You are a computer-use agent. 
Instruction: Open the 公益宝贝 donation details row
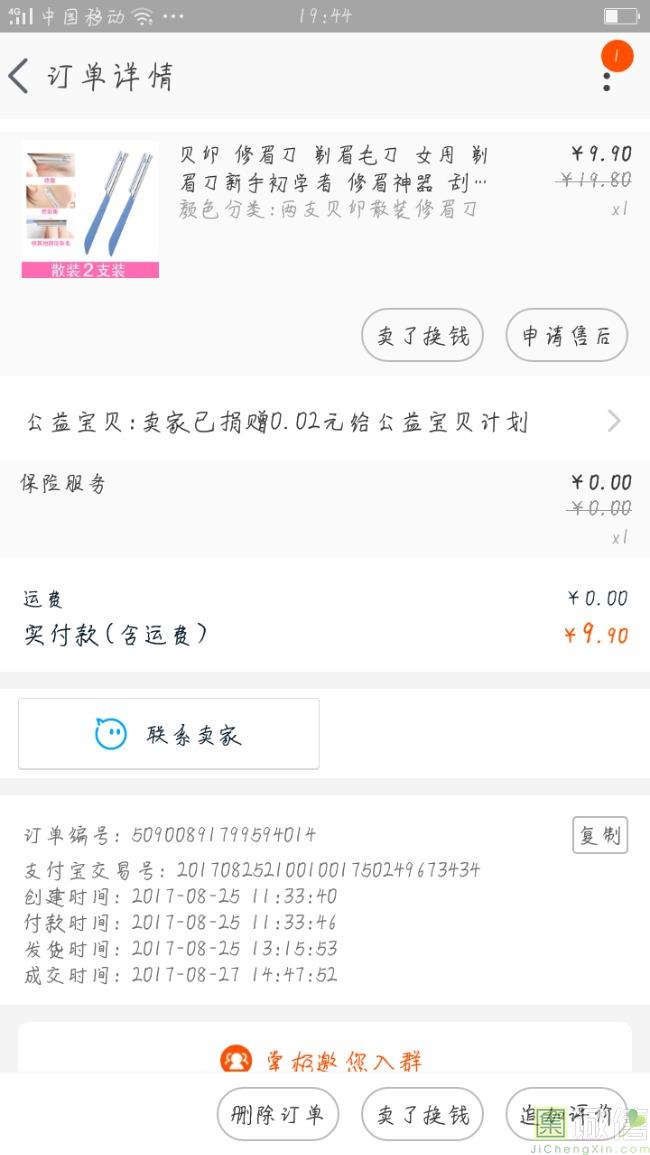(x=325, y=422)
